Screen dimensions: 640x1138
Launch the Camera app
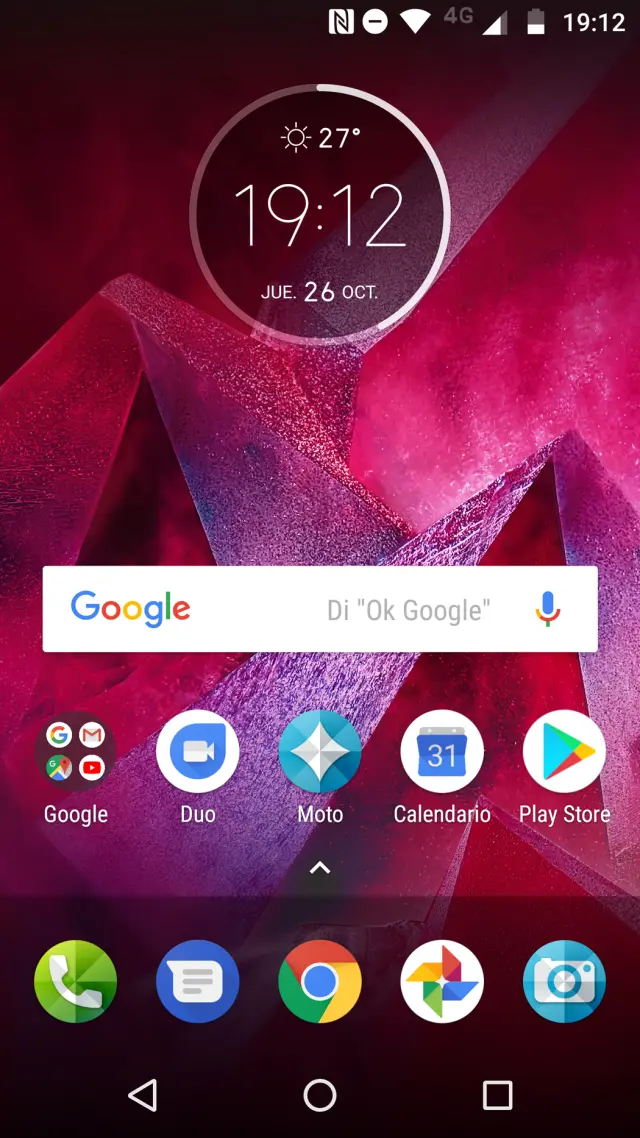click(x=564, y=981)
